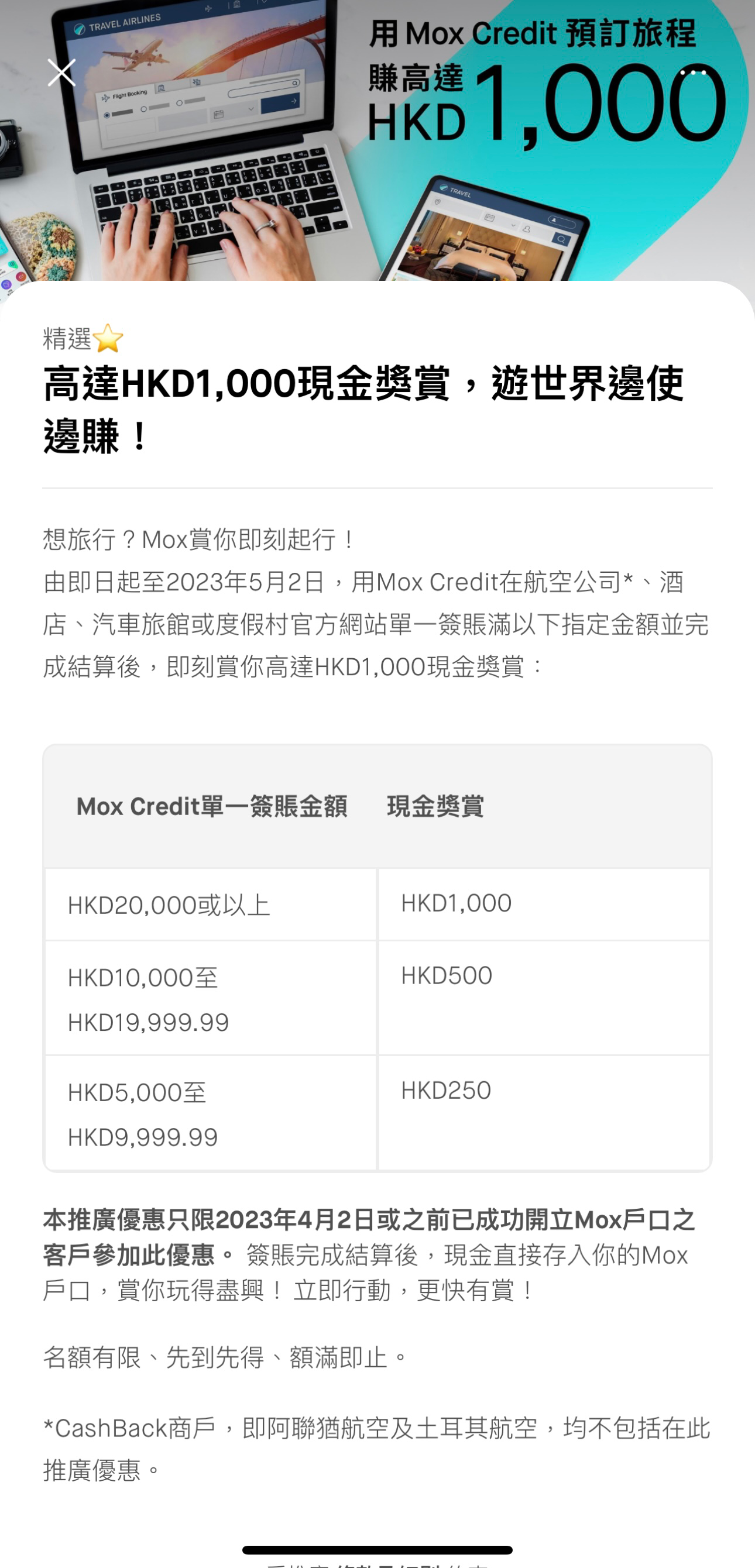Click the calendar date picker icon in the booking form
755x1568 pixels.
click(219, 115)
